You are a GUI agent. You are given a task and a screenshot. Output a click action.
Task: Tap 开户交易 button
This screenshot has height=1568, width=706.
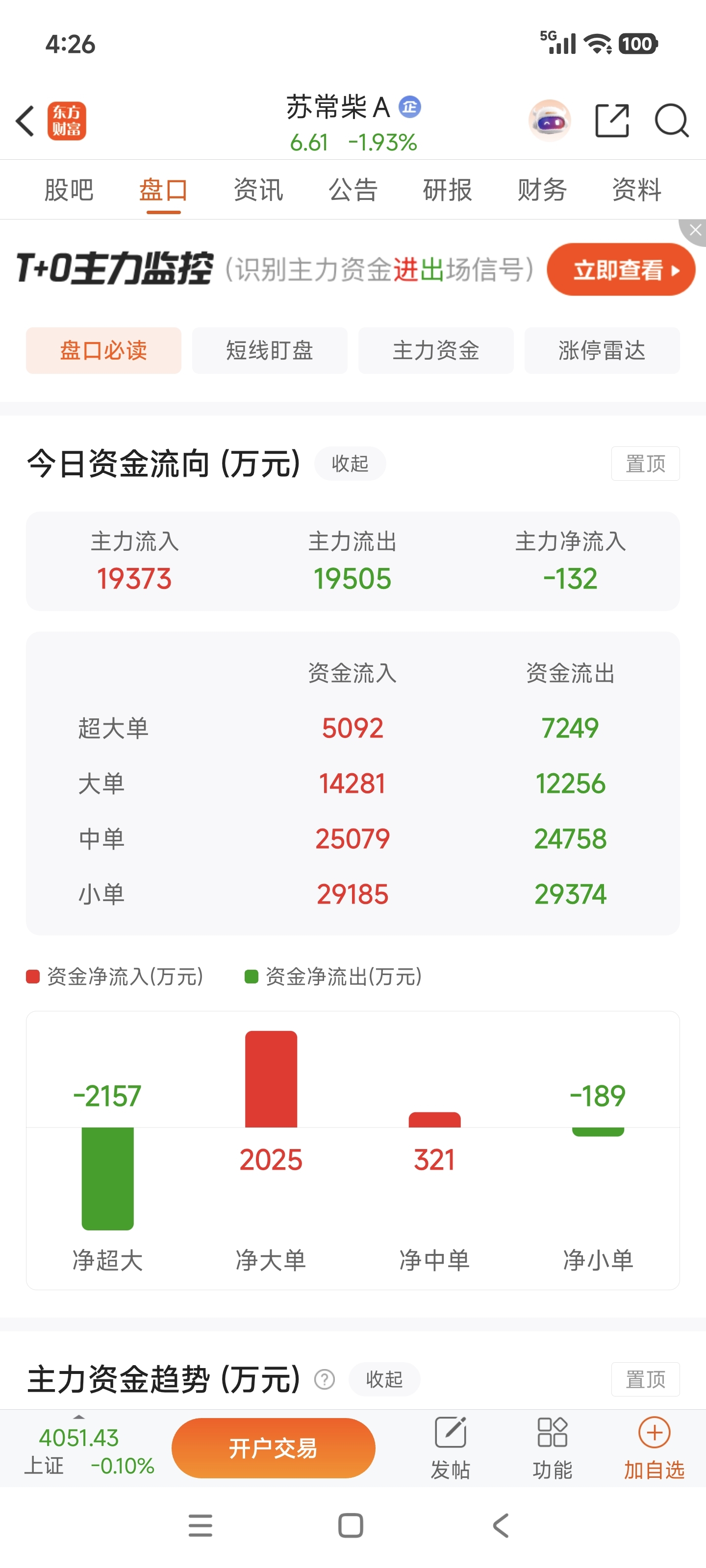click(274, 1448)
